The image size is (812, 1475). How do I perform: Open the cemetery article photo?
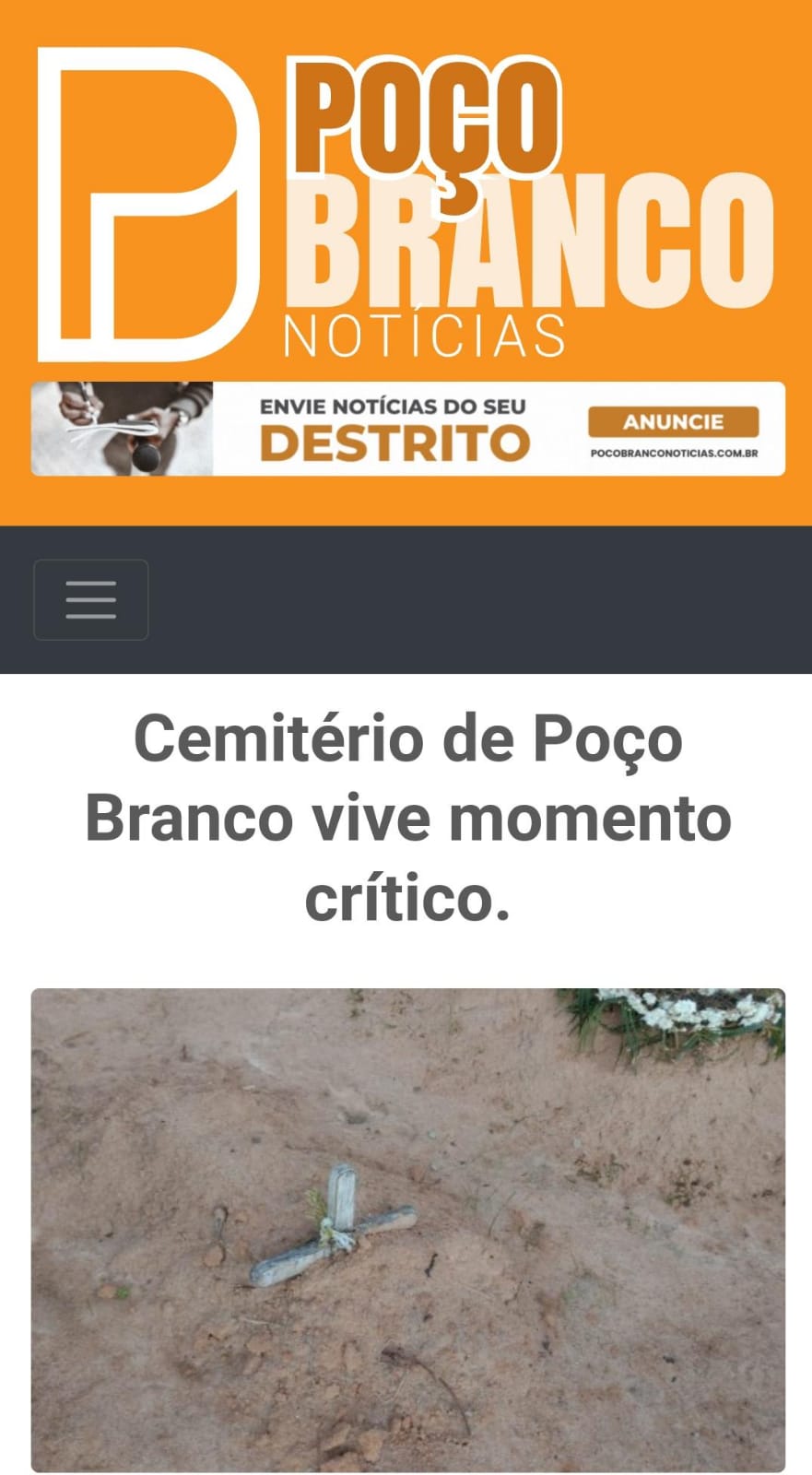tap(407, 1229)
